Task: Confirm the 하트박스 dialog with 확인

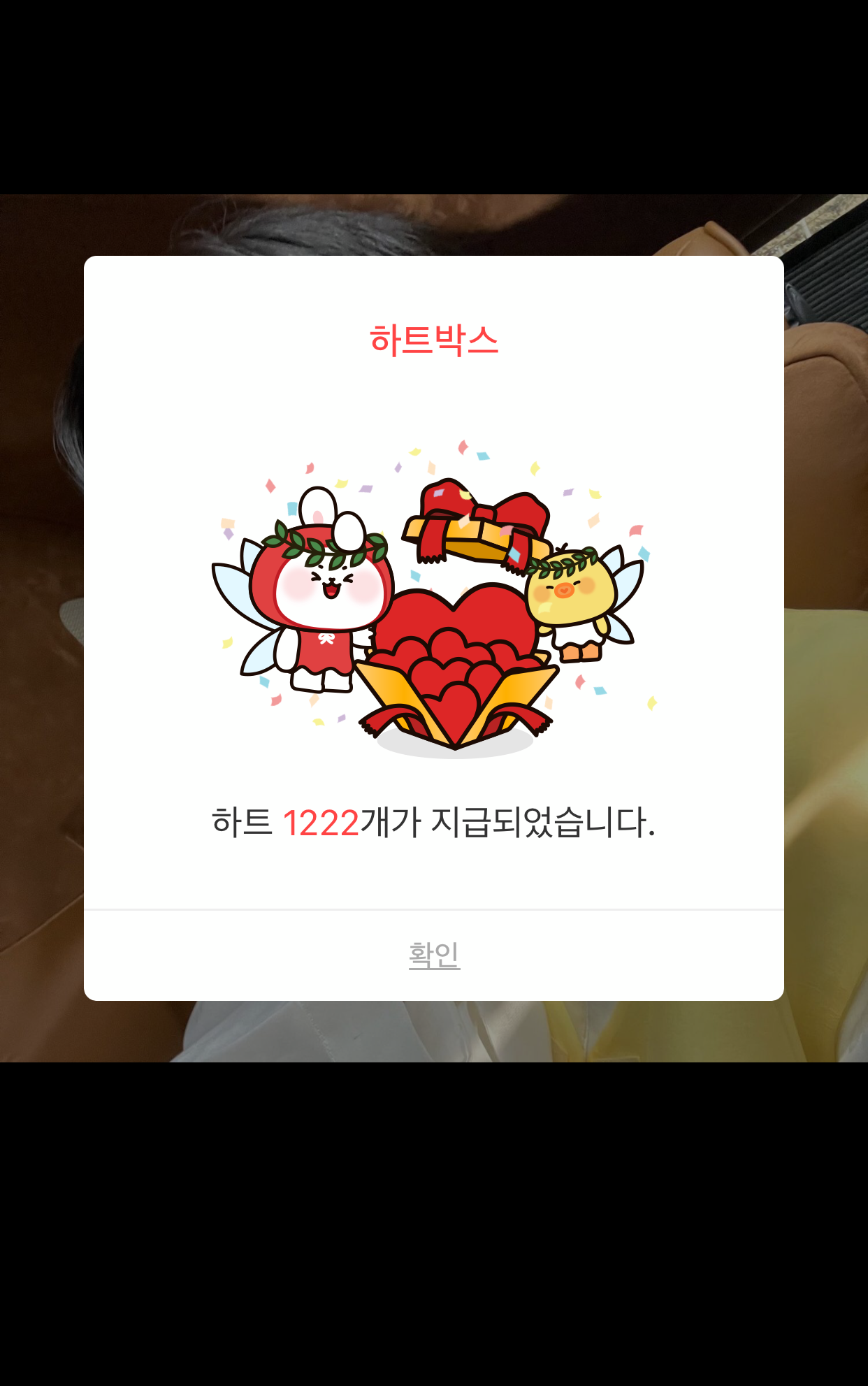Action: click(x=434, y=955)
